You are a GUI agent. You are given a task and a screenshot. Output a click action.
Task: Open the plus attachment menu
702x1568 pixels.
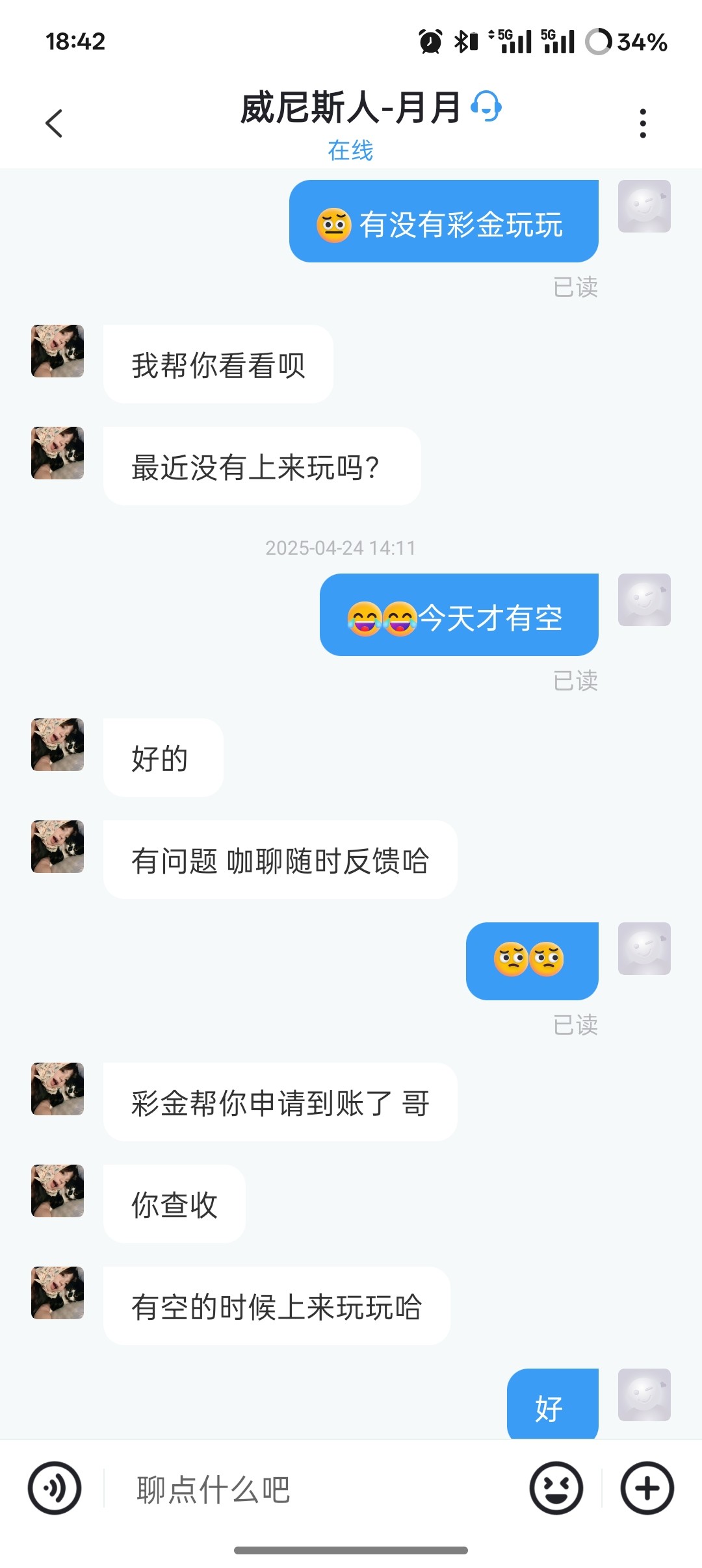(x=647, y=1487)
